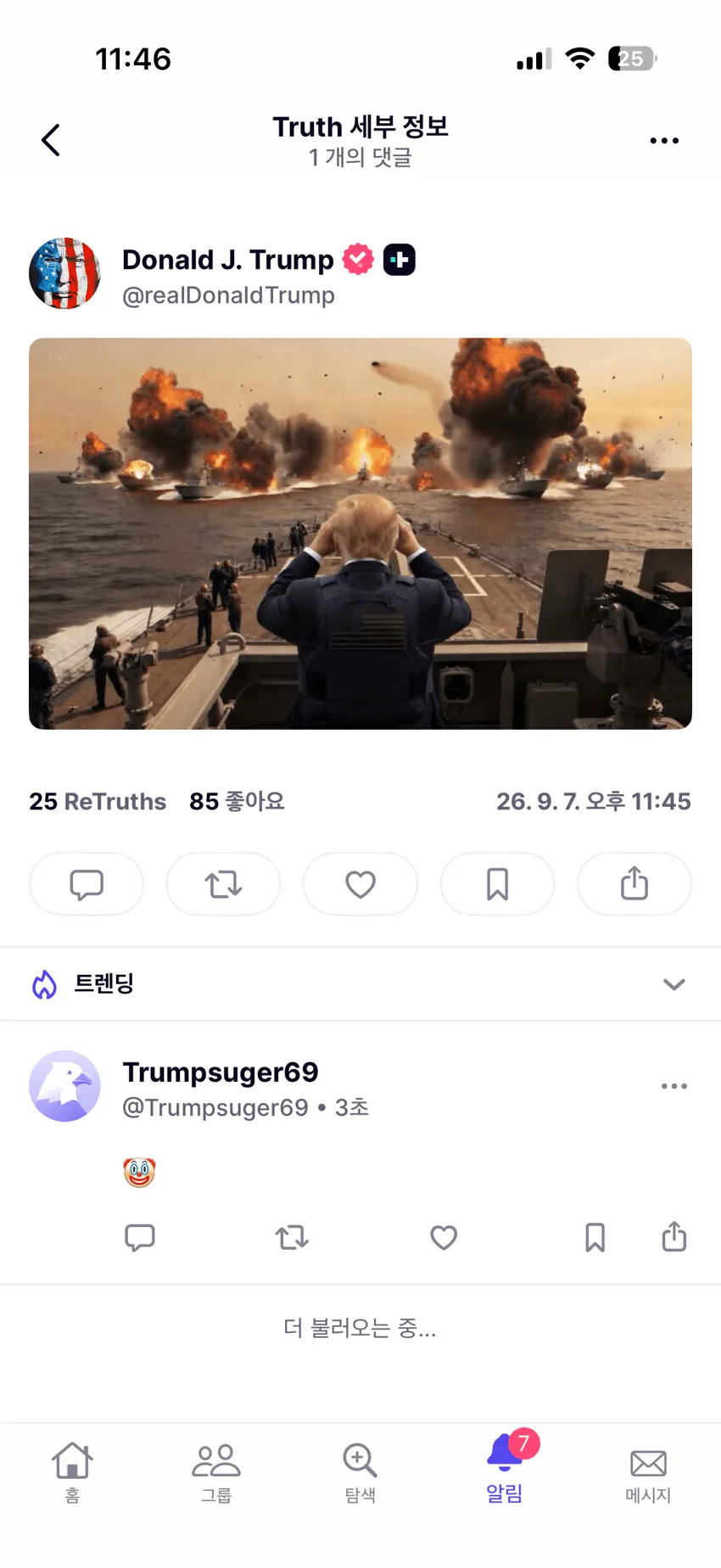Share the main Truth post
The image size is (721, 1568).
634,884
